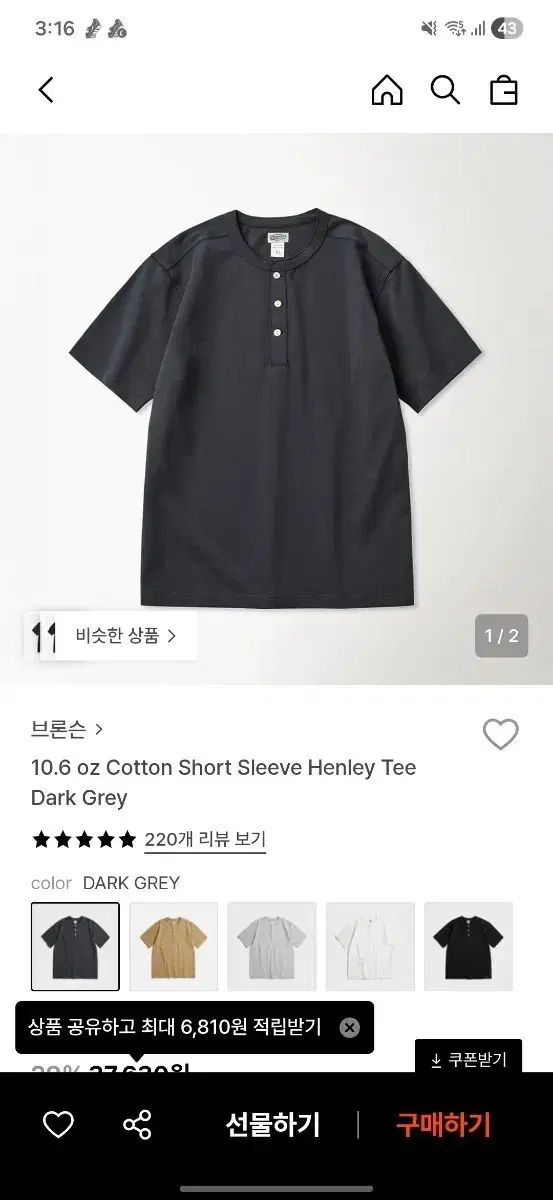Select the light grey color swatch
553x1200 pixels.
point(271,946)
